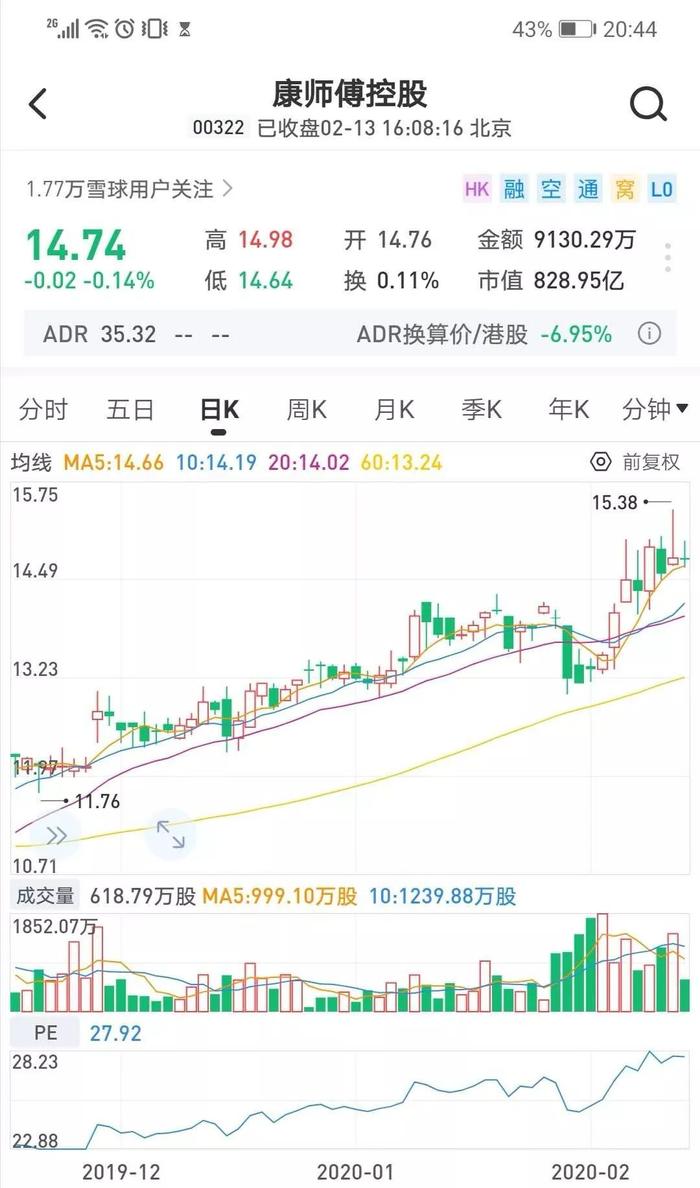This screenshot has height=1188, width=700.
Task: Tap the 通 stock tag
Action: (588, 189)
